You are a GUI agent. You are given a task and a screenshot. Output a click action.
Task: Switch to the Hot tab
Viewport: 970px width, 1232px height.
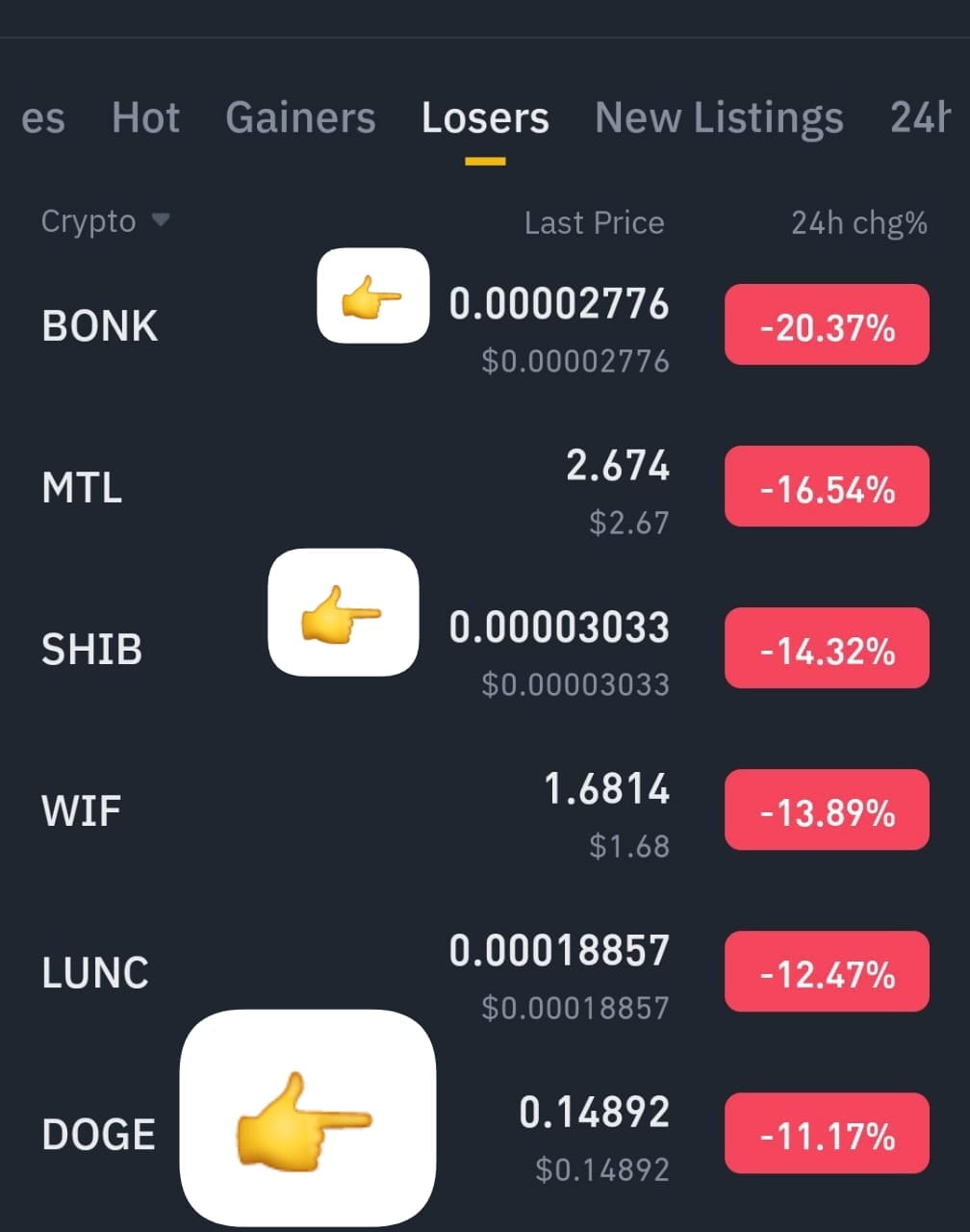(x=145, y=117)
